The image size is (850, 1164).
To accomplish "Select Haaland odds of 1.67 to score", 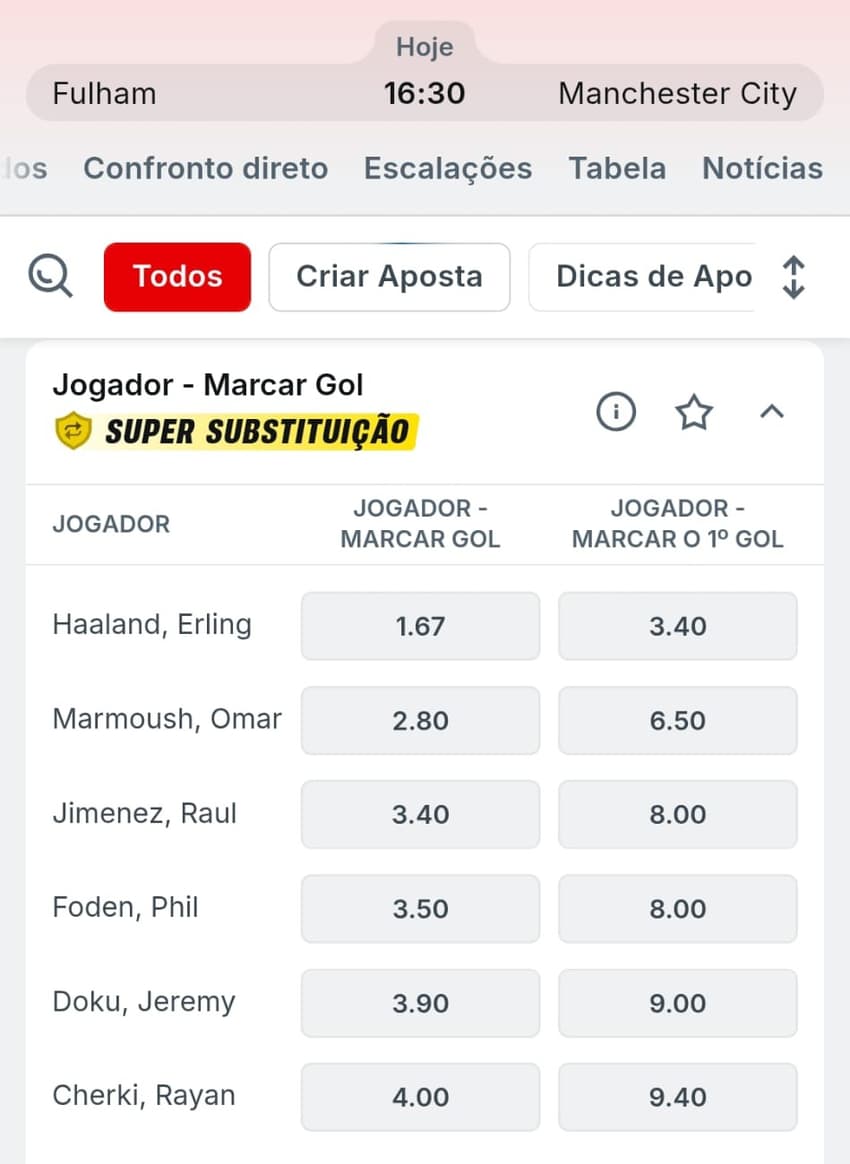I will point(419,626).
